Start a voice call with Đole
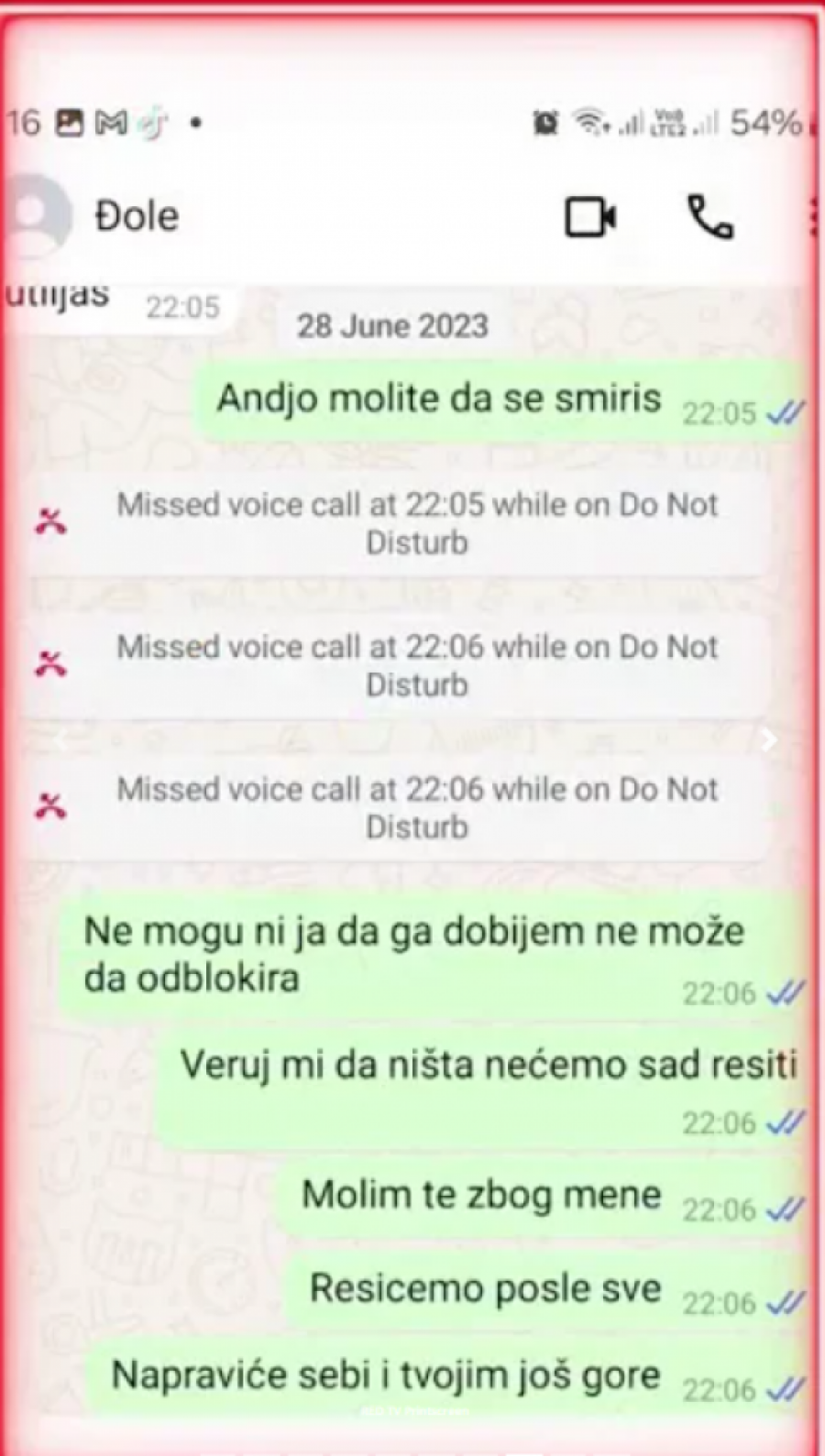The image size is (825, 1456). [710, 217]
